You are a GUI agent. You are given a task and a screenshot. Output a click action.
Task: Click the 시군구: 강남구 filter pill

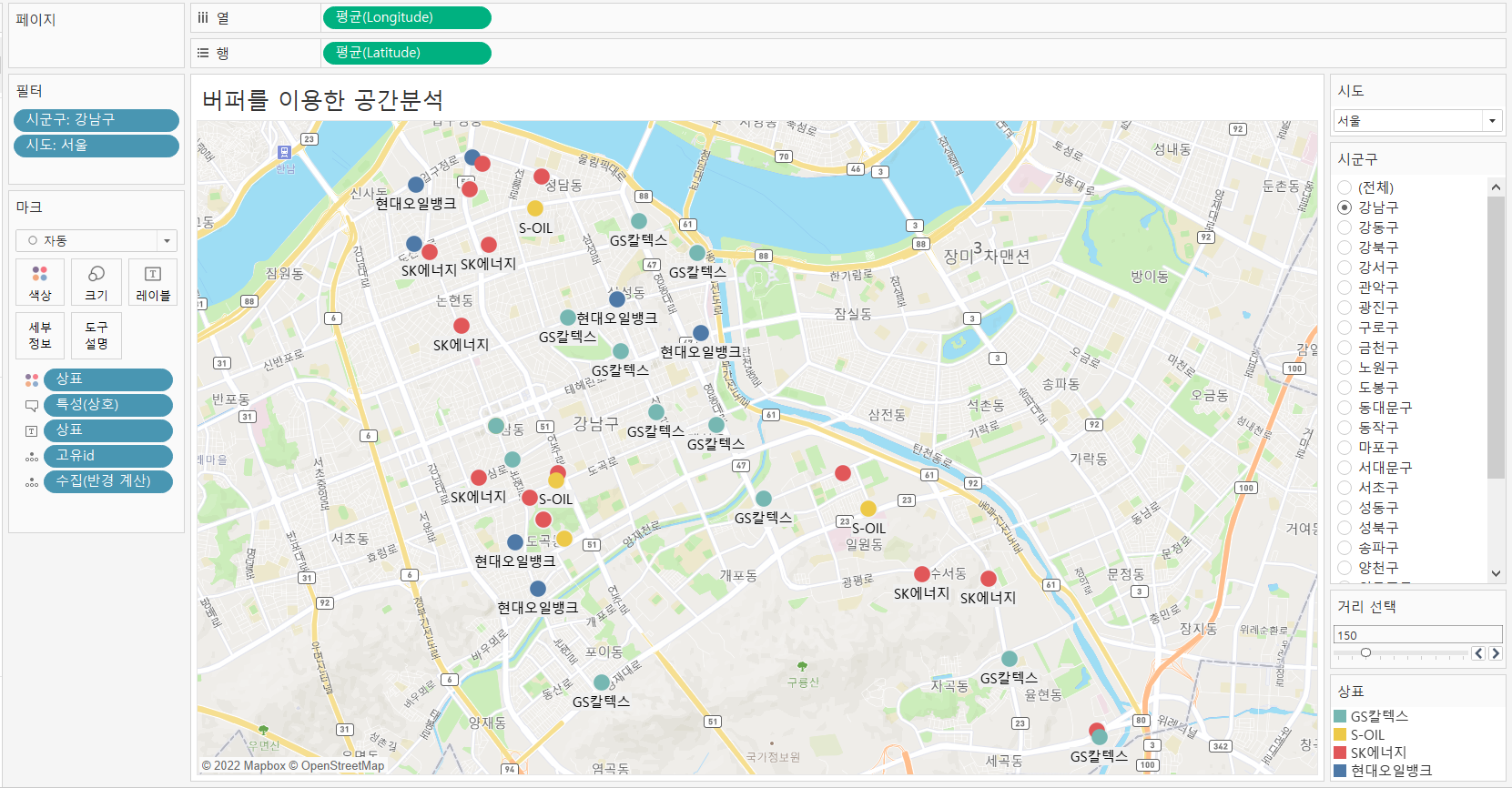[96, 119]
